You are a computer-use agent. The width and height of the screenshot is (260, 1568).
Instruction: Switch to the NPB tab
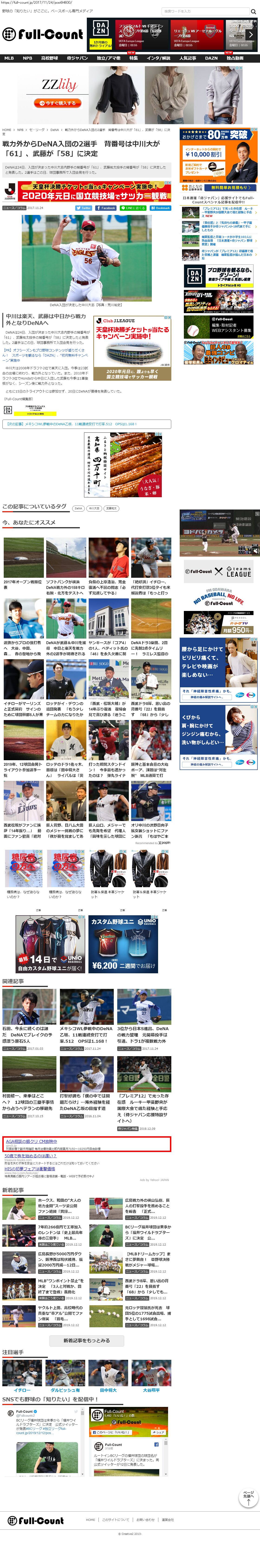(27, 58)
